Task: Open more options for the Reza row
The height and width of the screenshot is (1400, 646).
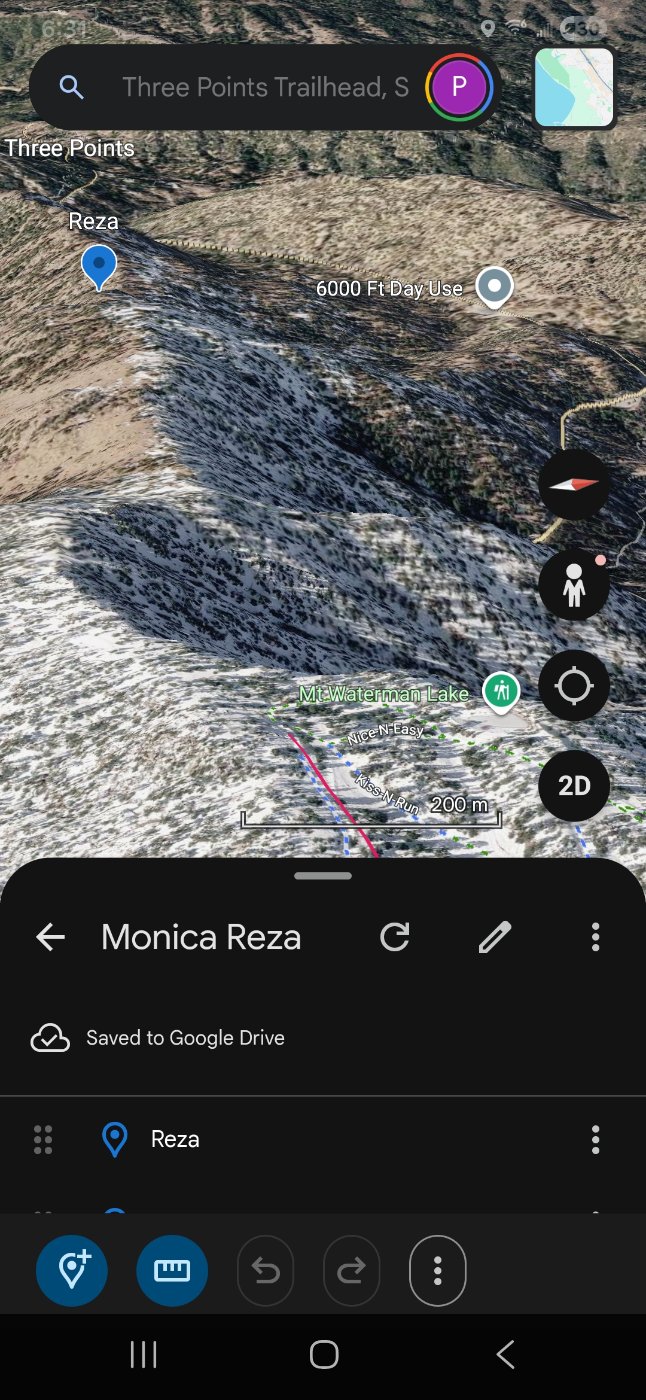Action: point(595,1139)
